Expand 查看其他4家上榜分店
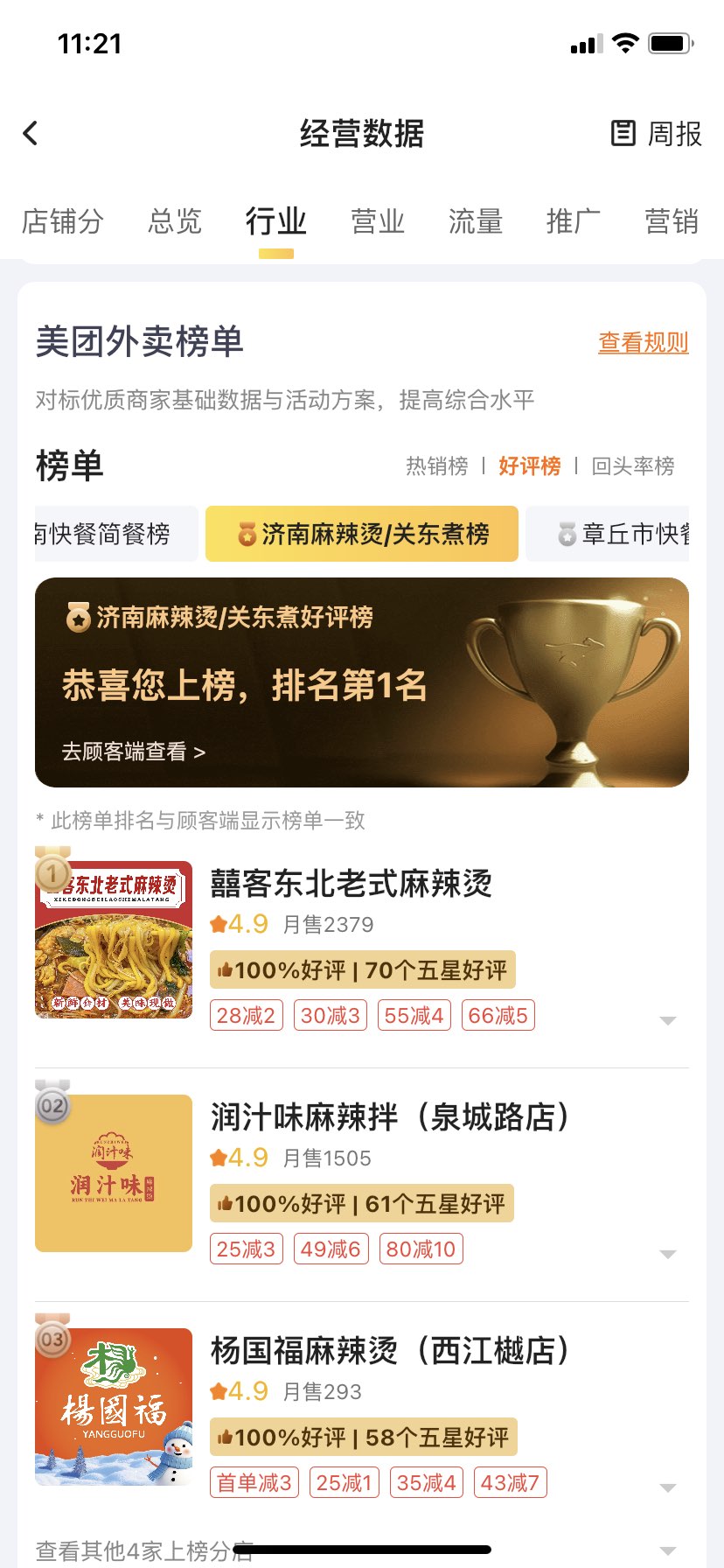The image size is (724, 1568). pyautogui.click(x=668, y=1550)
